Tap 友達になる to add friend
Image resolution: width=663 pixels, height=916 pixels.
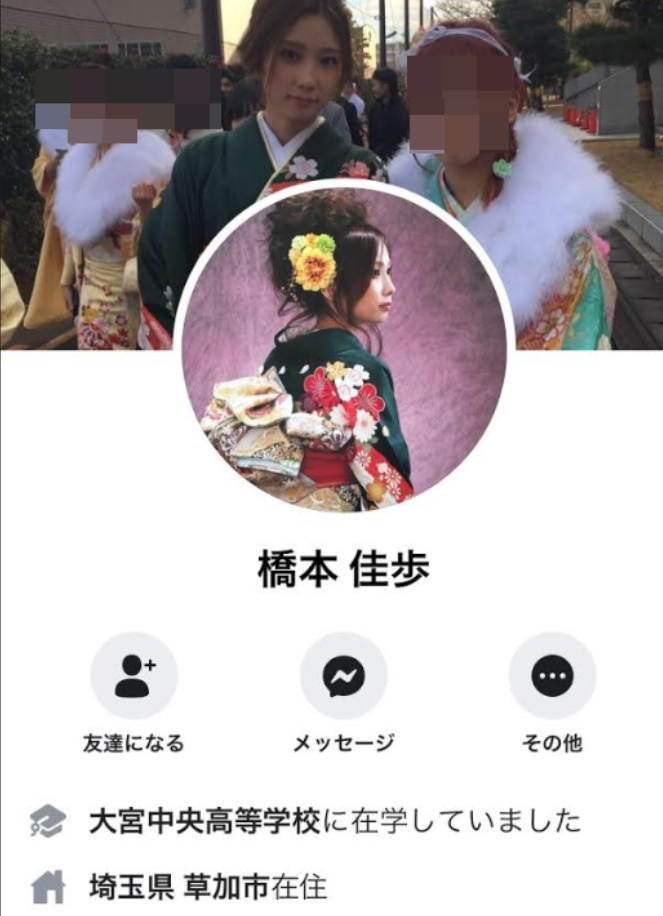pyautogui.click(x=134, y=676)
